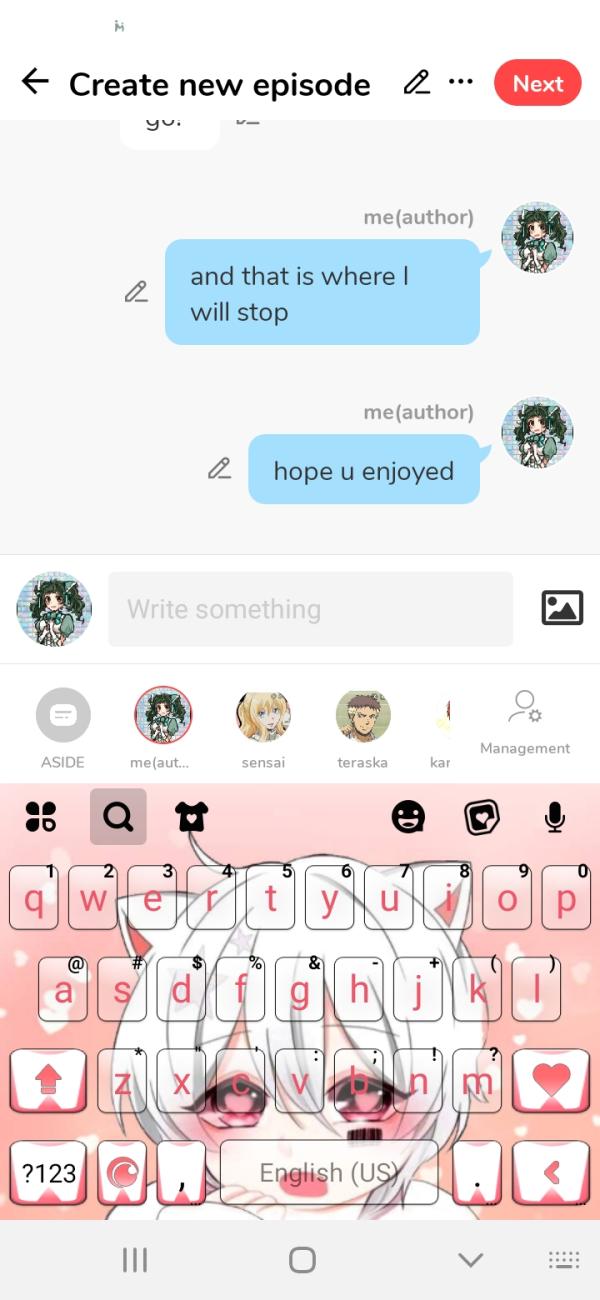
Task: Edit the "hope u enjoyed" message
Action: [x=219, y=468]
